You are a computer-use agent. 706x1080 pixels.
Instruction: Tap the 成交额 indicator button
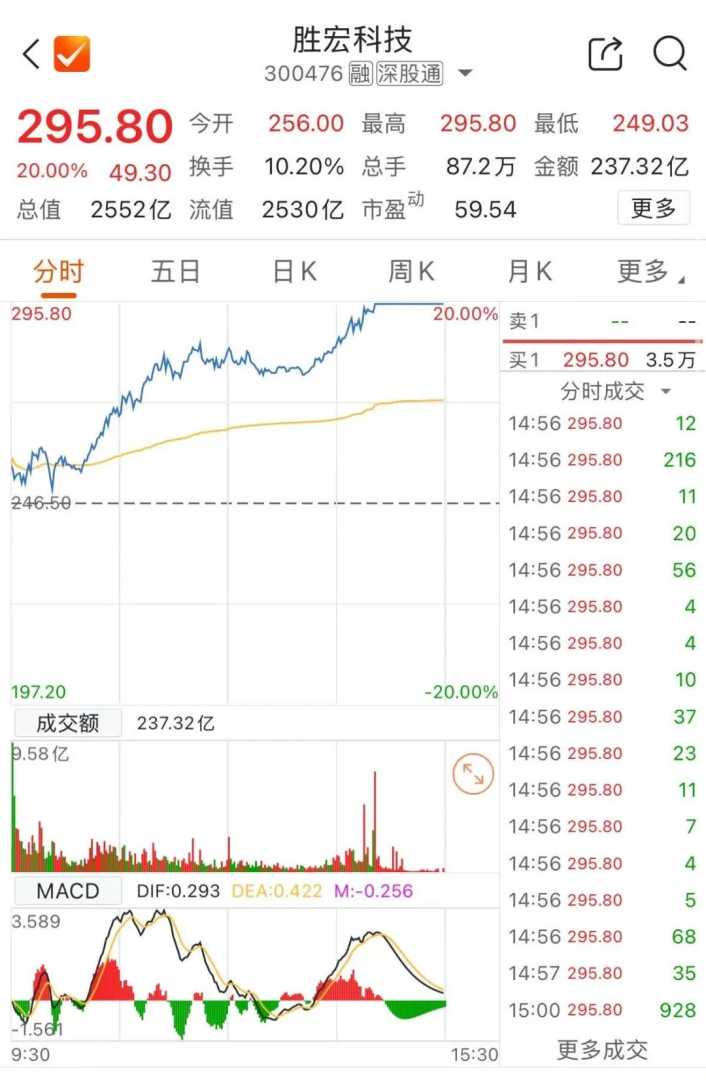click(66, 722)
